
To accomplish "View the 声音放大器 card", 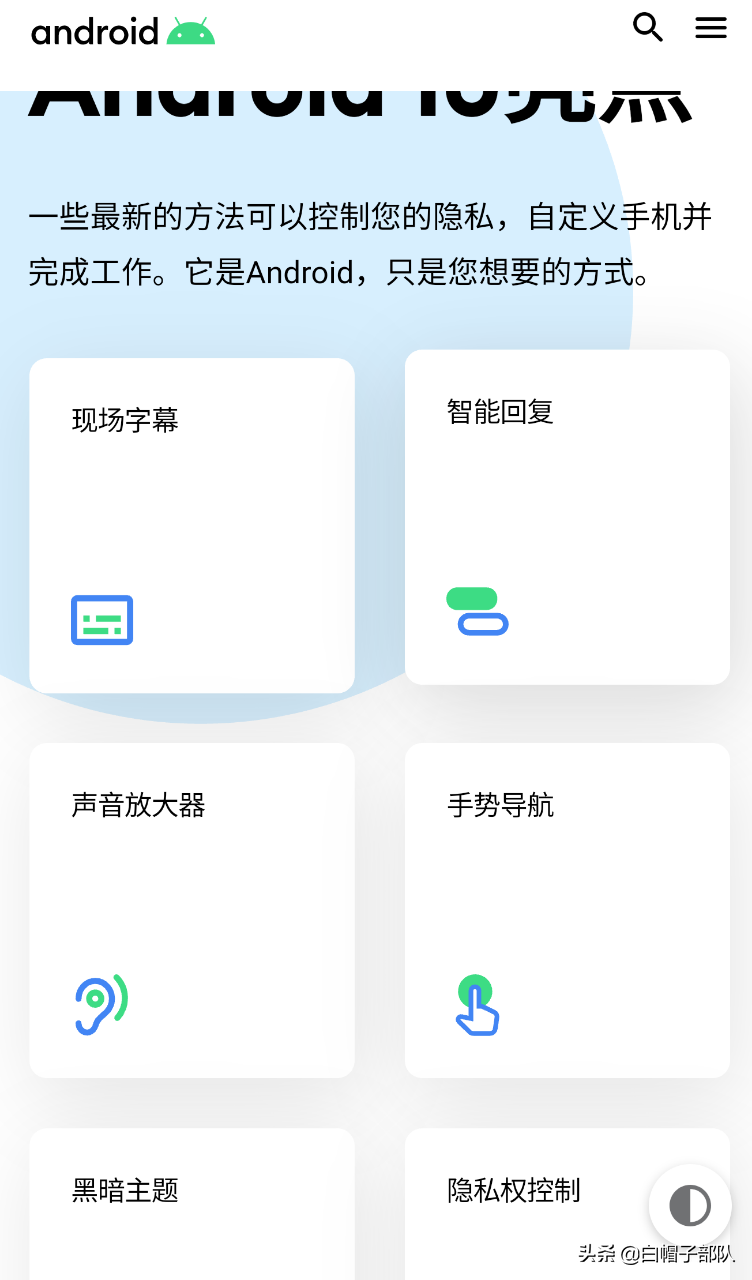I will coord(192,910).
